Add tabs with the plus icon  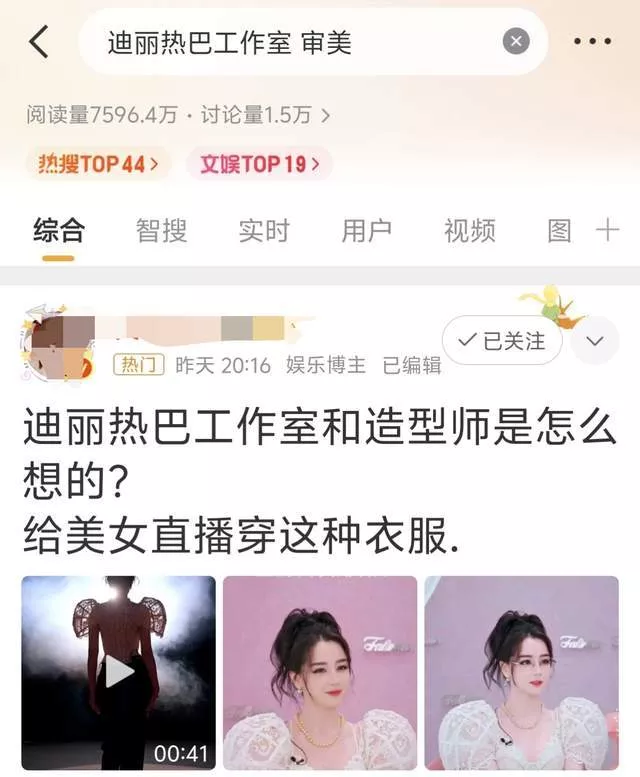[x=607, y=231]
